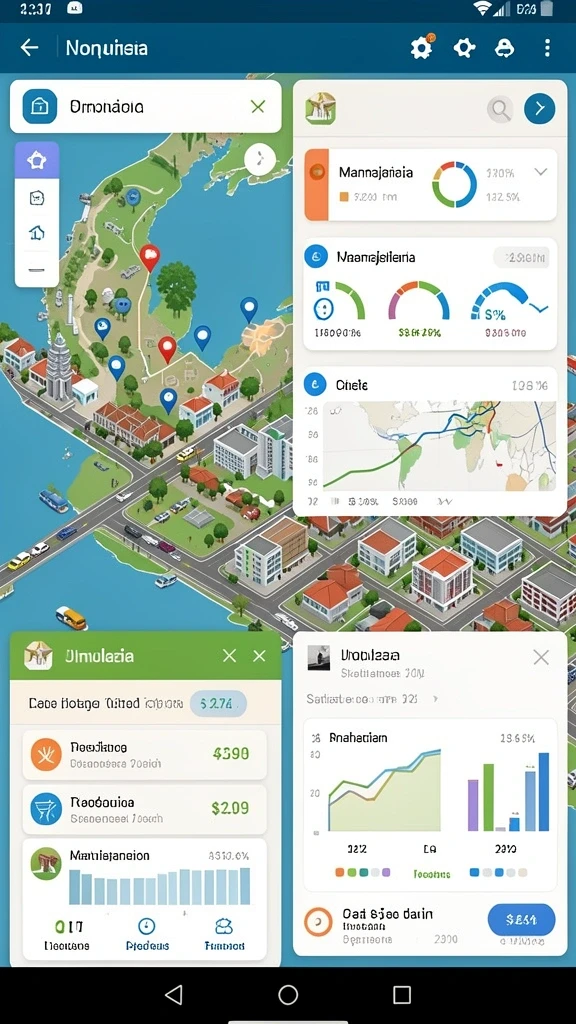Open the row with the orange icon priced $390
The image size is (576, 1024).
coord(144,755)
